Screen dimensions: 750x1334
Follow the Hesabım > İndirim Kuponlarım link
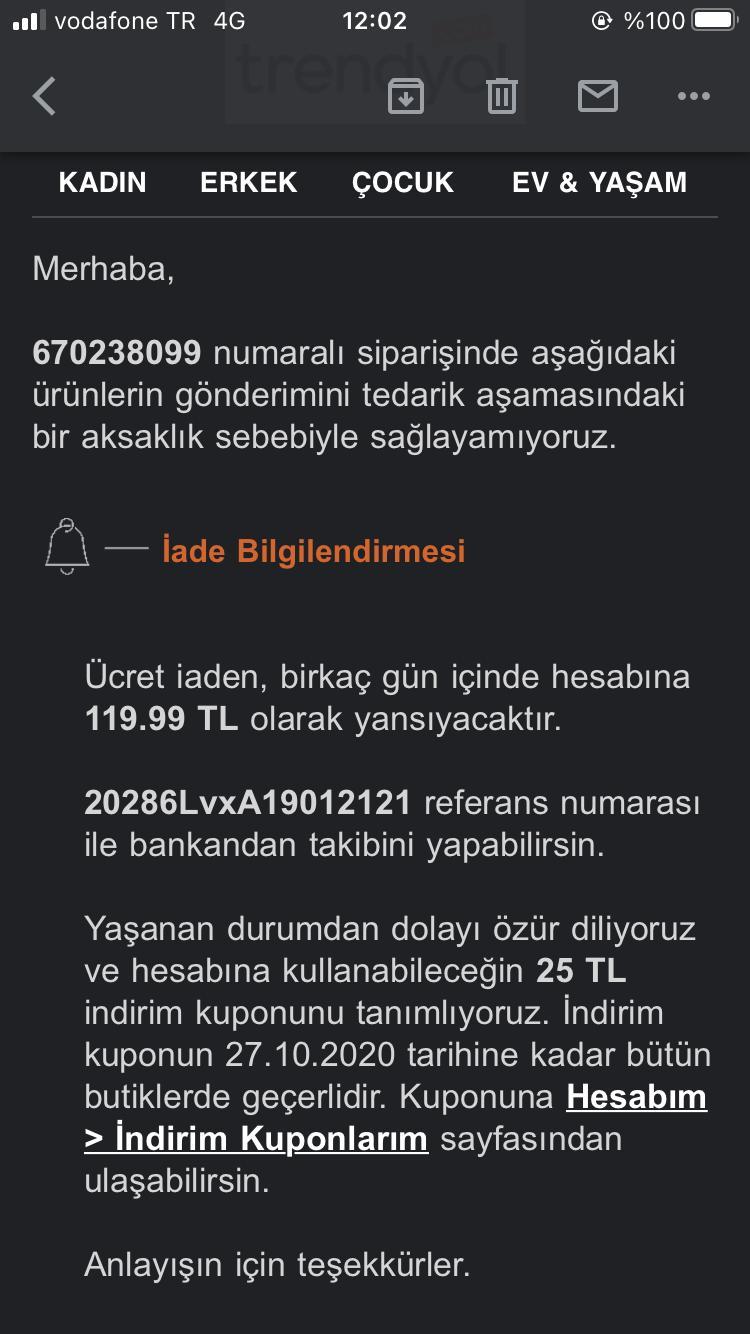396,1118
